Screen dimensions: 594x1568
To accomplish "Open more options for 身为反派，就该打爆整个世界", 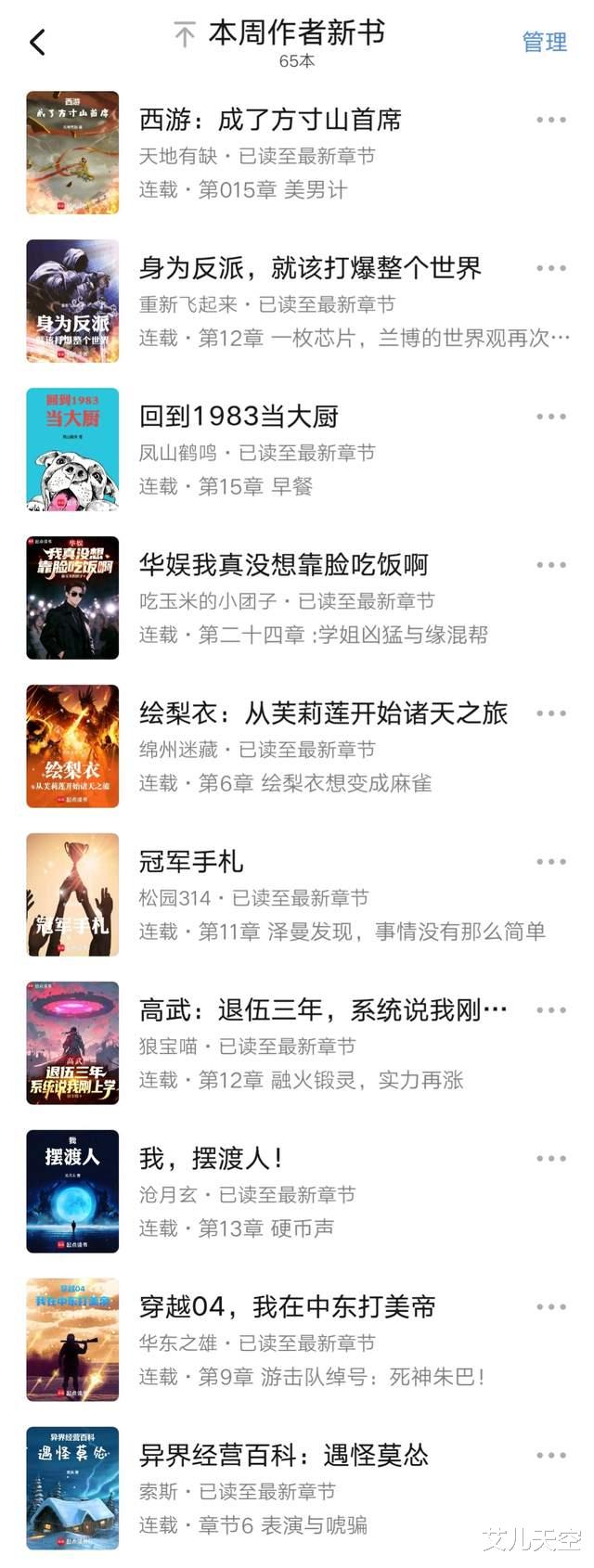I will point(551,268).
